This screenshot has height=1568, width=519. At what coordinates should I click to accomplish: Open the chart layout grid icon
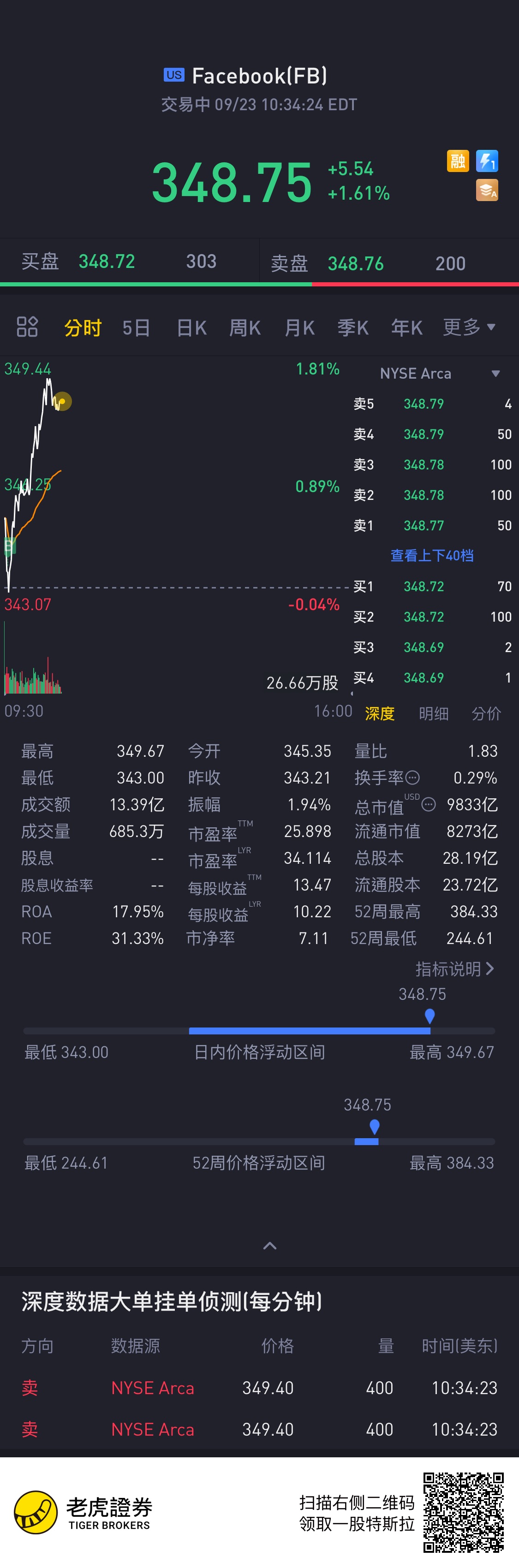pyautogui.click(x=27, y=327)
